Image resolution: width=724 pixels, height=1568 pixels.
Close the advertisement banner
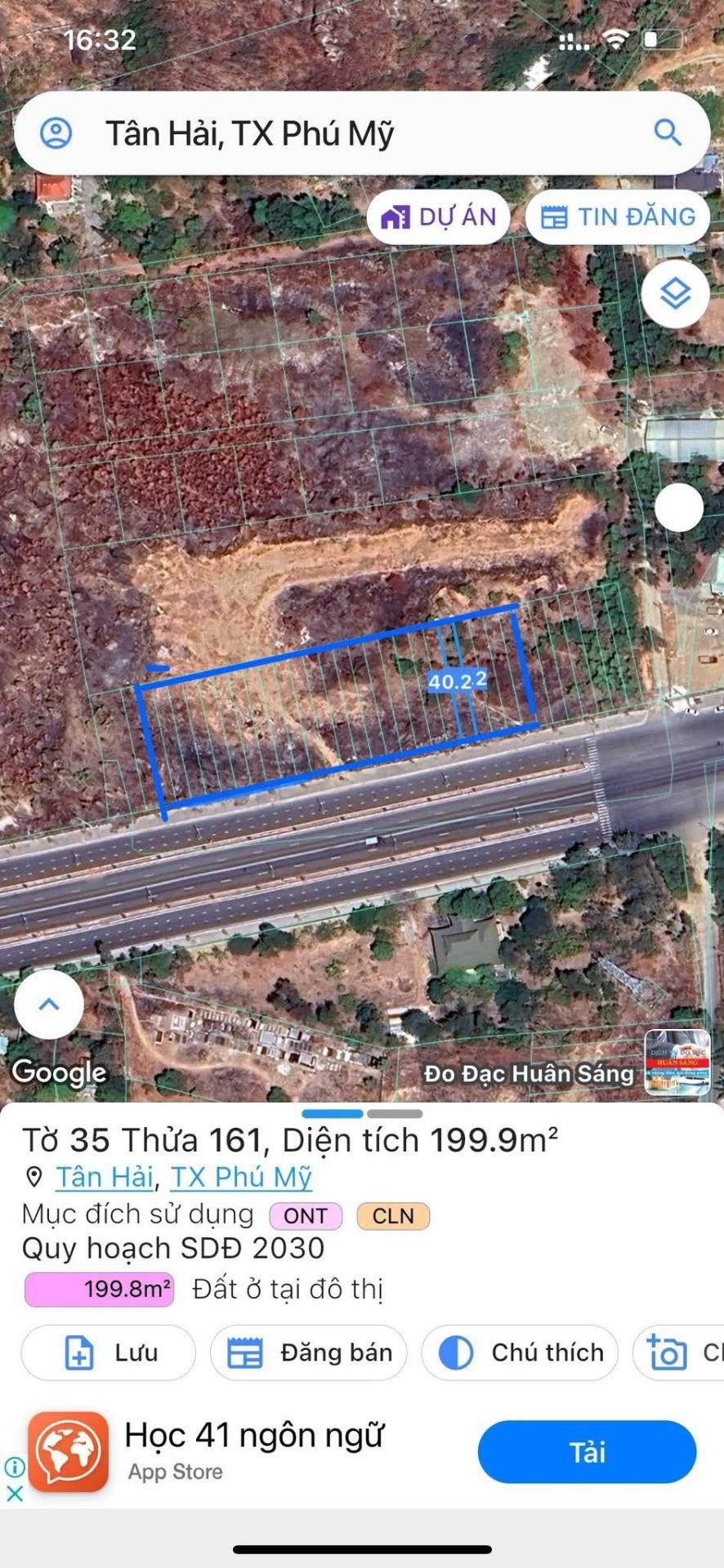(15, 1494)
